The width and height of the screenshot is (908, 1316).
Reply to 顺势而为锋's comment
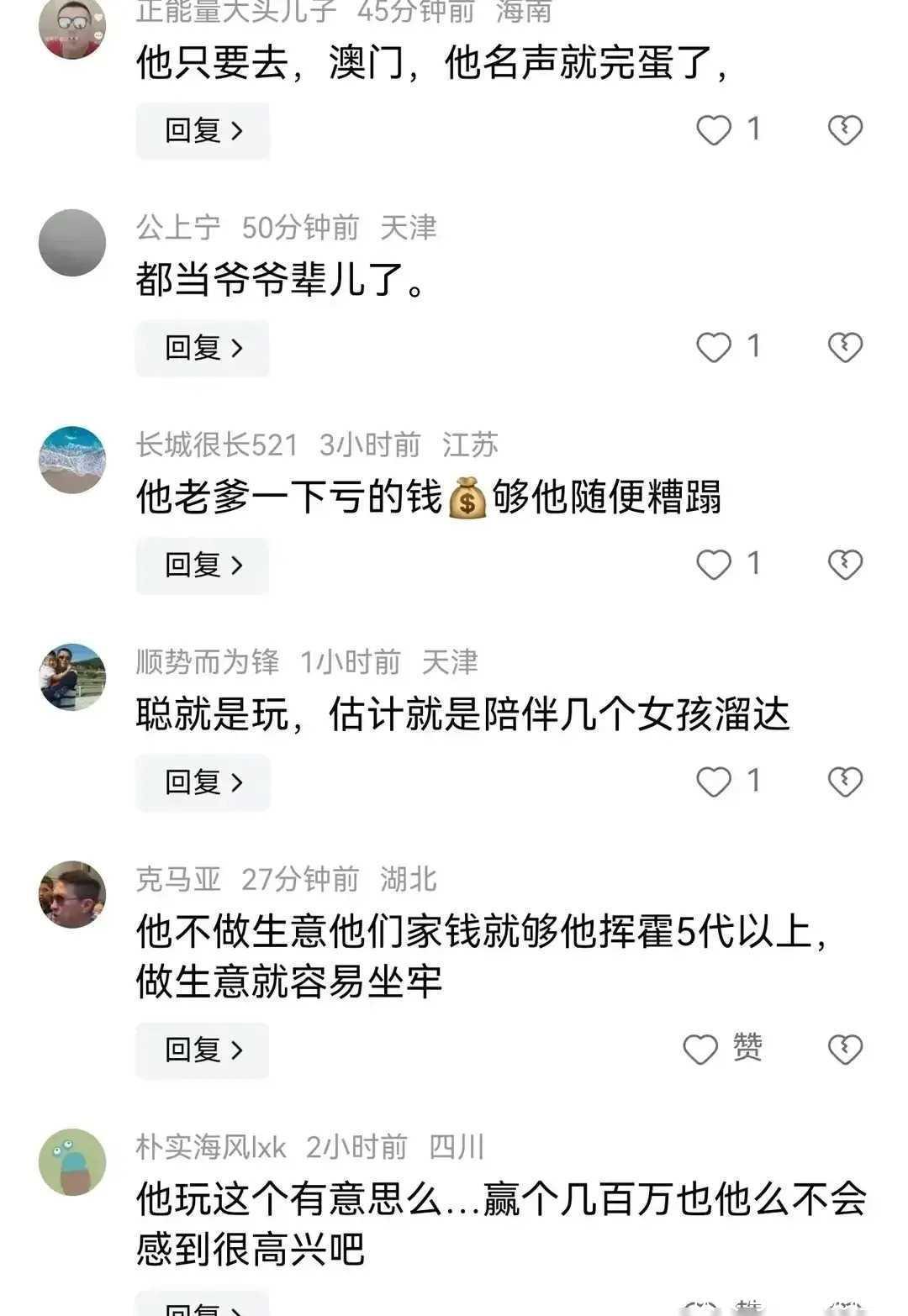click(203, 782)
